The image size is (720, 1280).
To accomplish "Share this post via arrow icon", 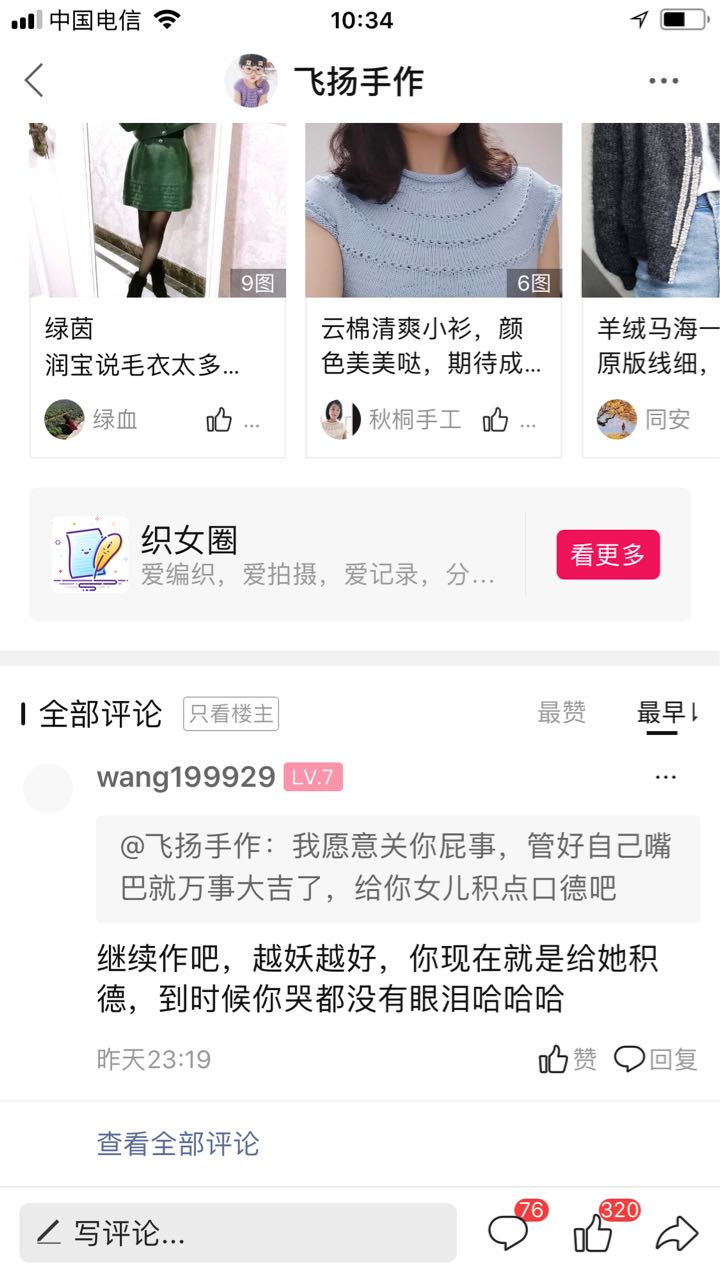I will tap(676, 1233).
